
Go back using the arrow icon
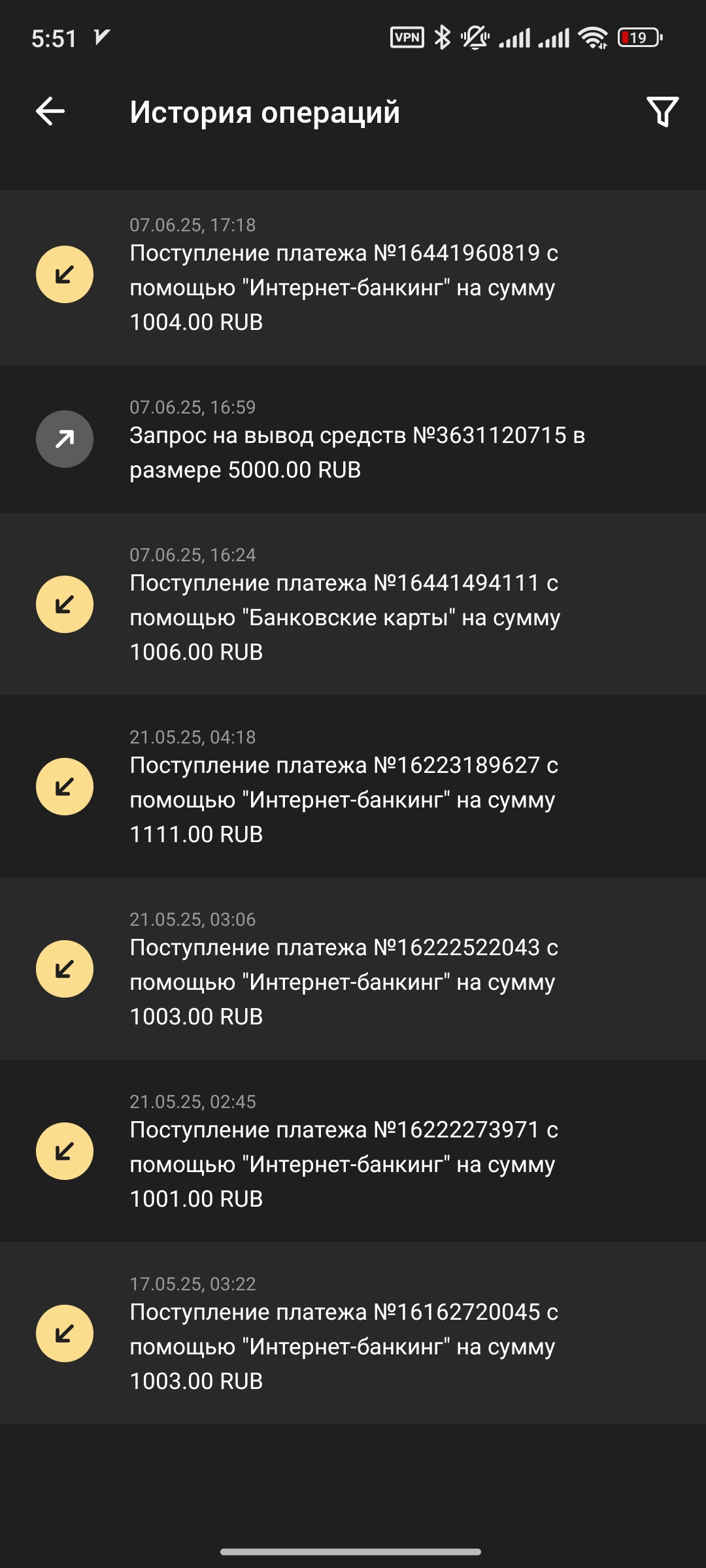pos(50,111)
